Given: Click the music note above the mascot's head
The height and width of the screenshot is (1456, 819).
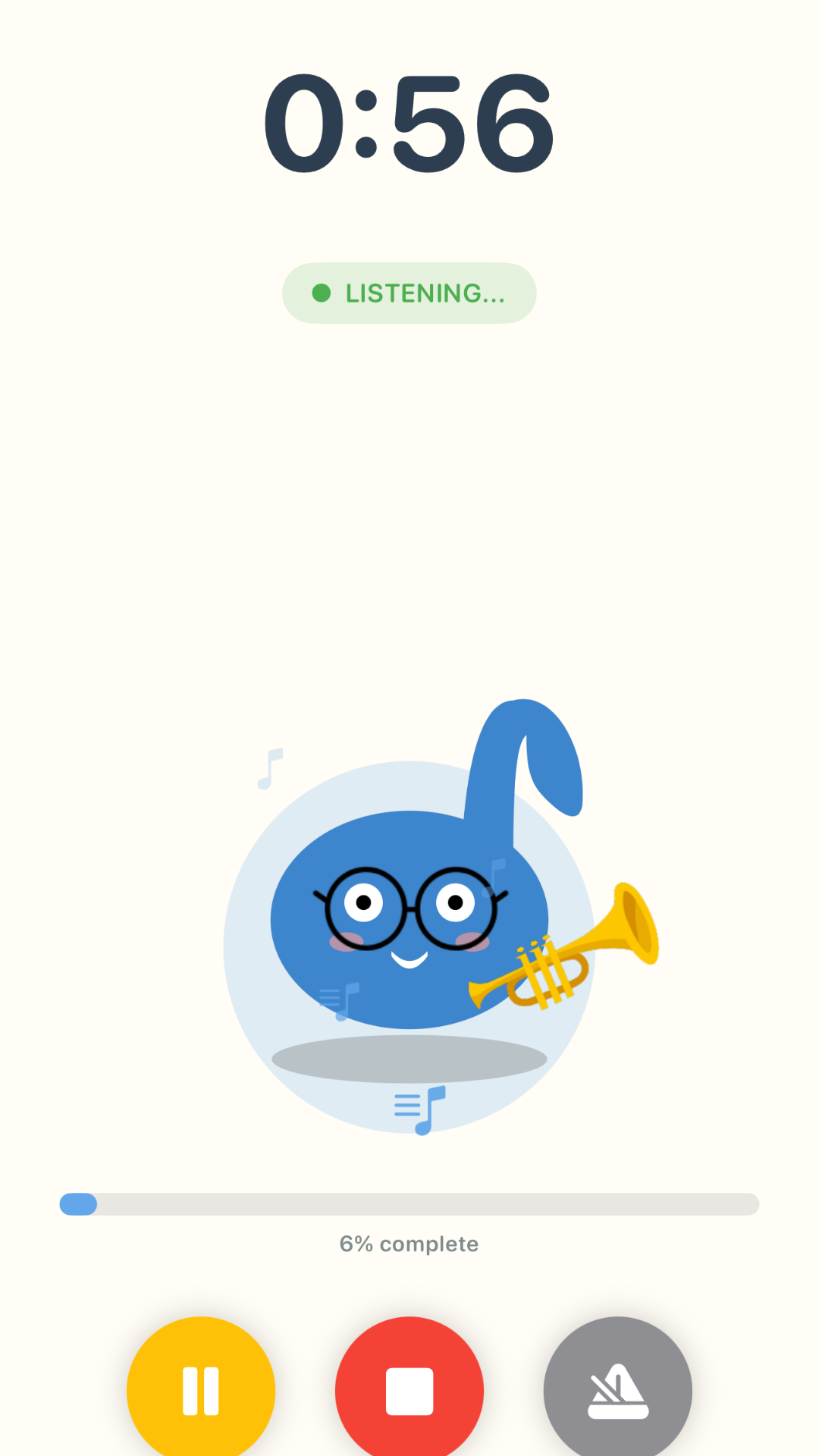Looking at the screenshot, I should 269,770.
